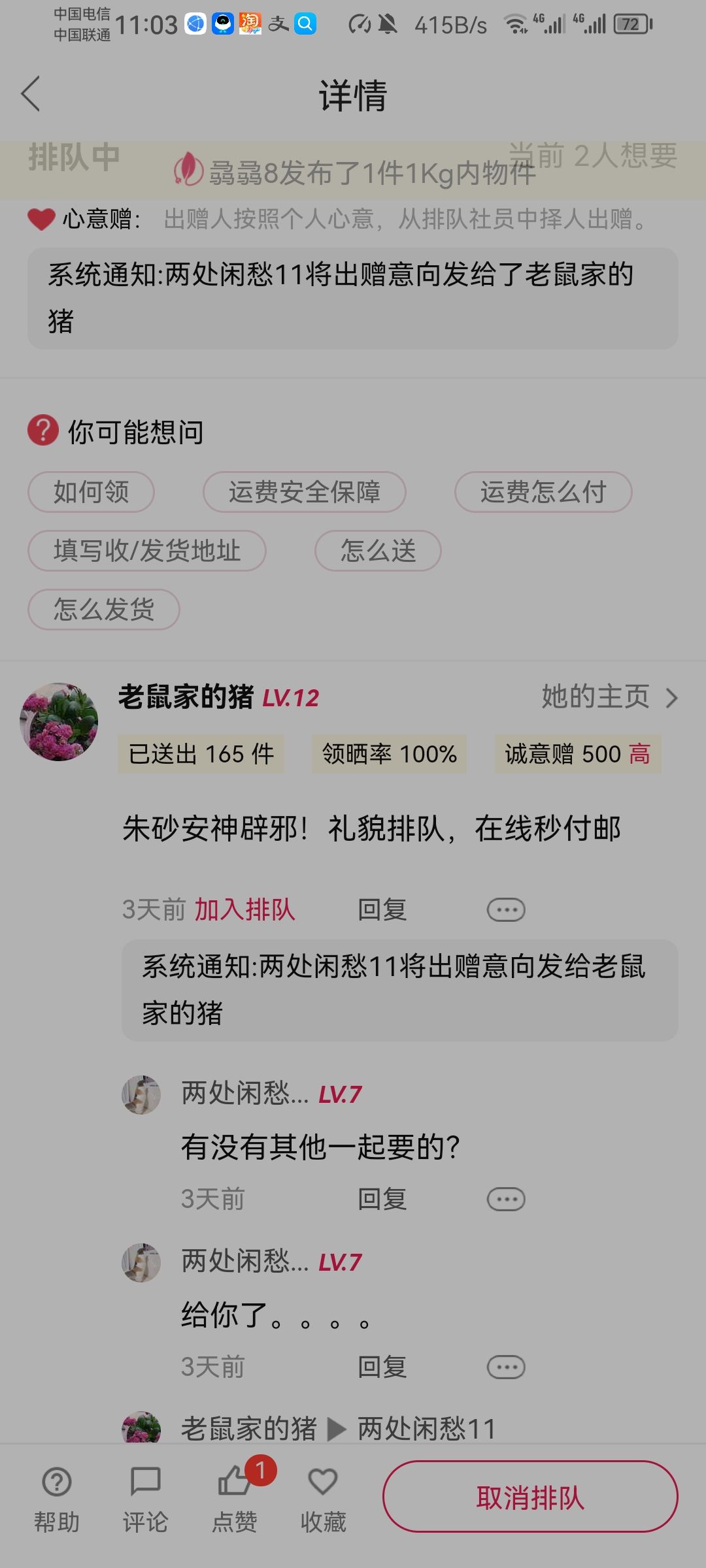
Task: Select the 如何领 question chip
Action: [91, 492]
